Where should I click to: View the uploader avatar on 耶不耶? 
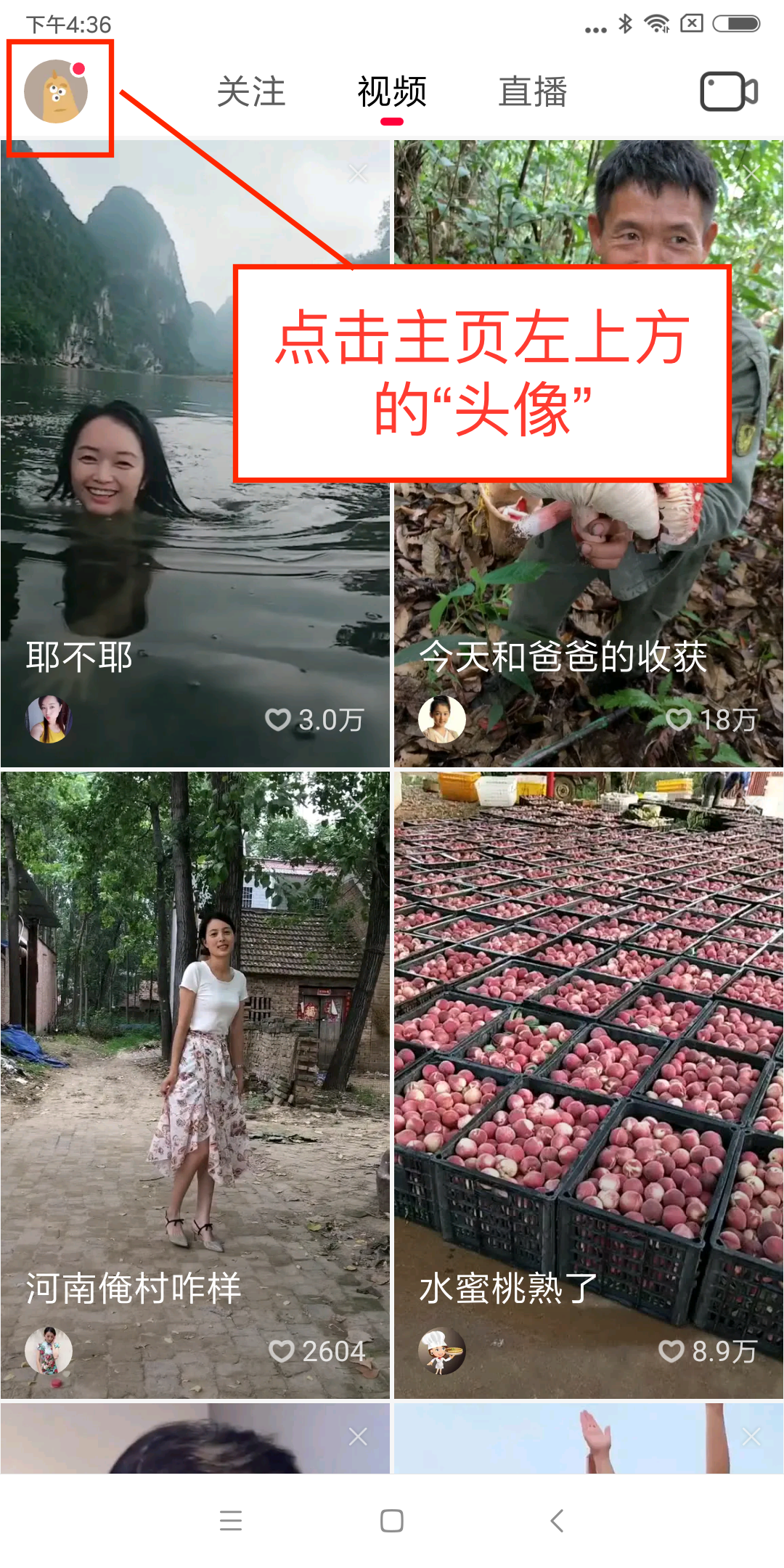tap(49, 719)
